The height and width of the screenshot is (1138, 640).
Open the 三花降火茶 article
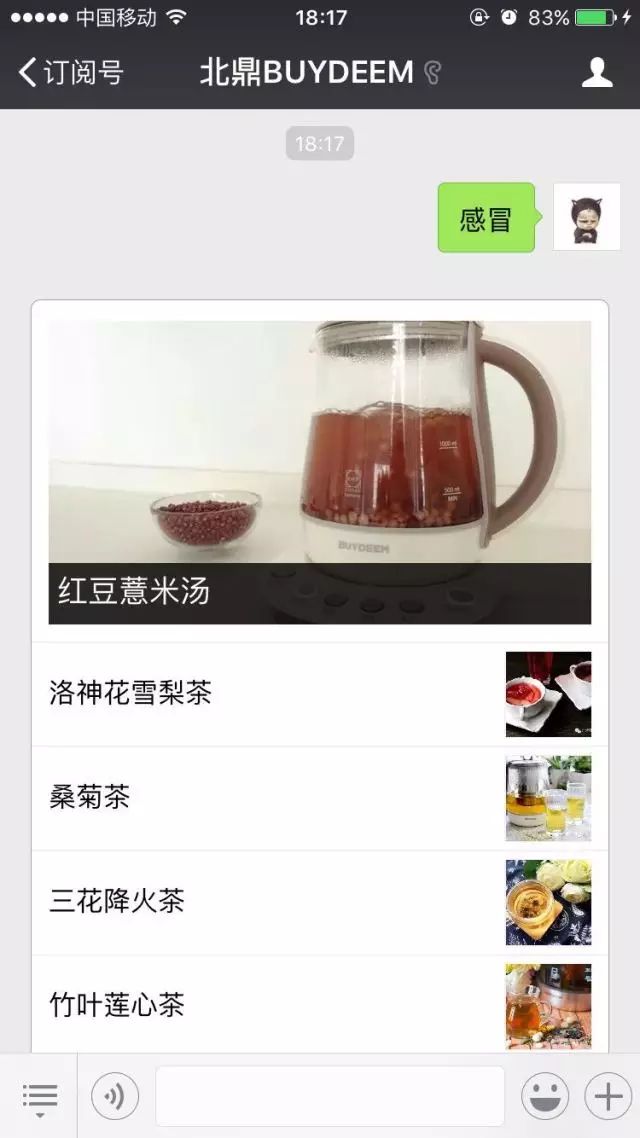coord(320,902)
